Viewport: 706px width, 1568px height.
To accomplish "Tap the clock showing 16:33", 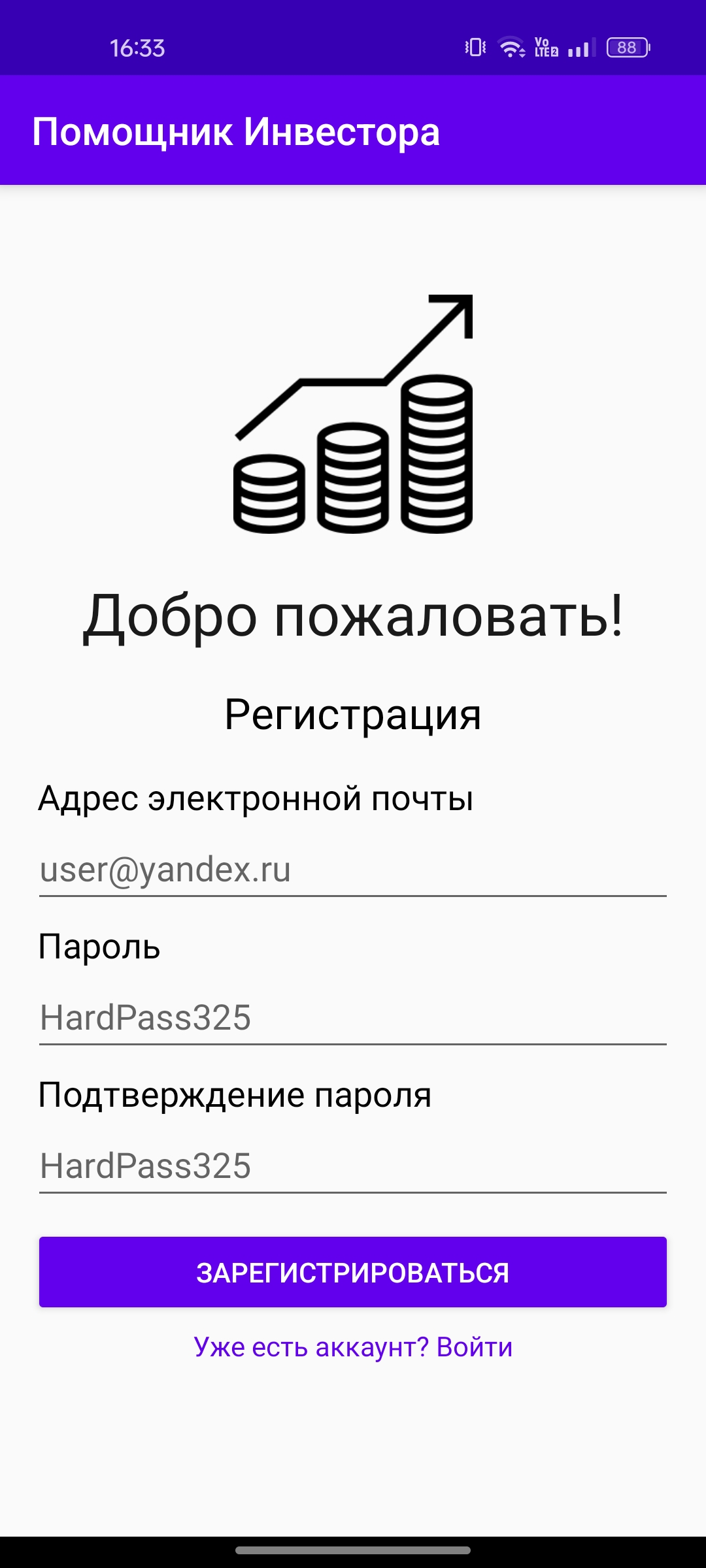I will point(137,46).
